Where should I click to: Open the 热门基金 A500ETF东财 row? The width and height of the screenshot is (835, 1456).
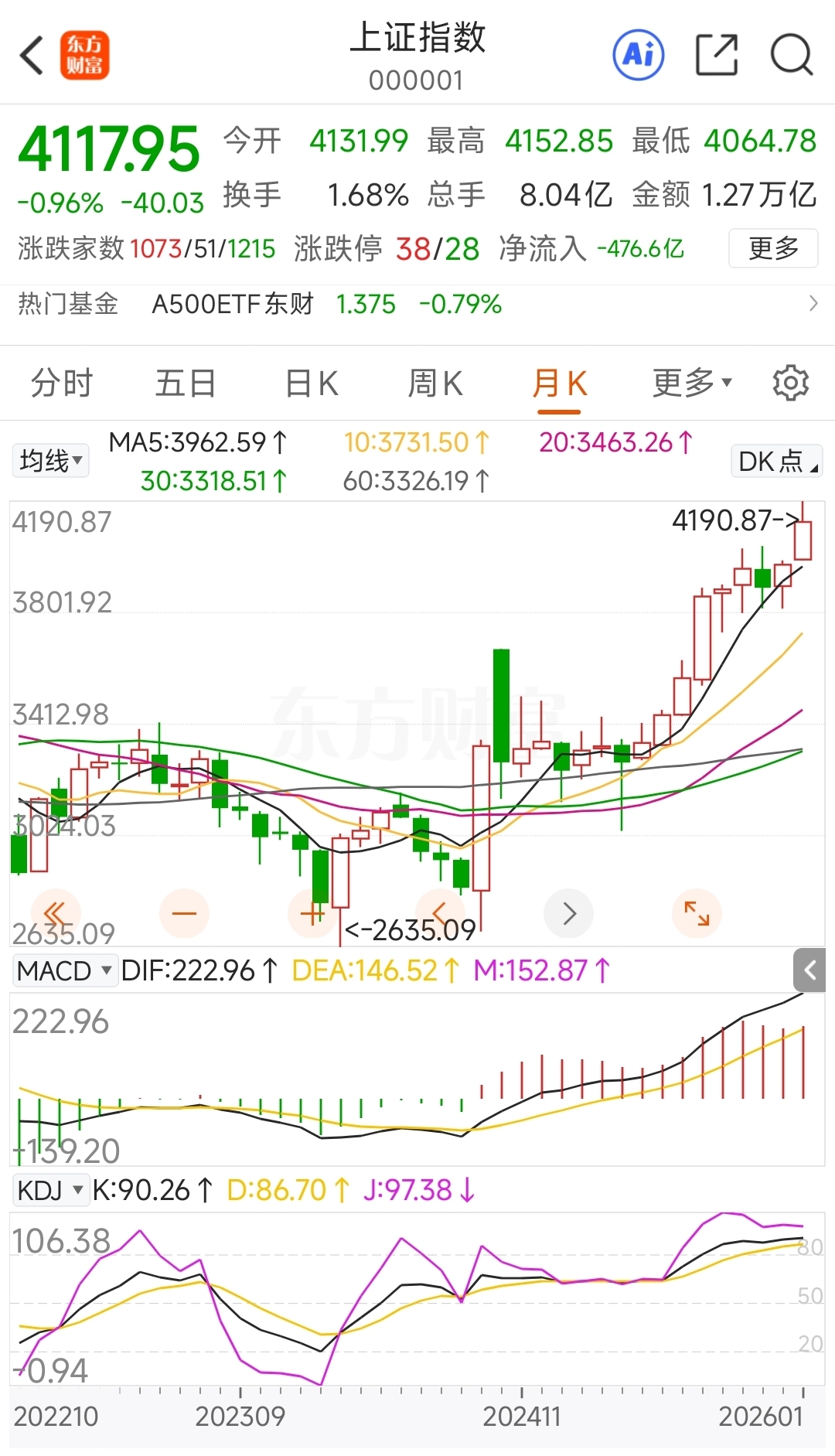tap(417, 304)
